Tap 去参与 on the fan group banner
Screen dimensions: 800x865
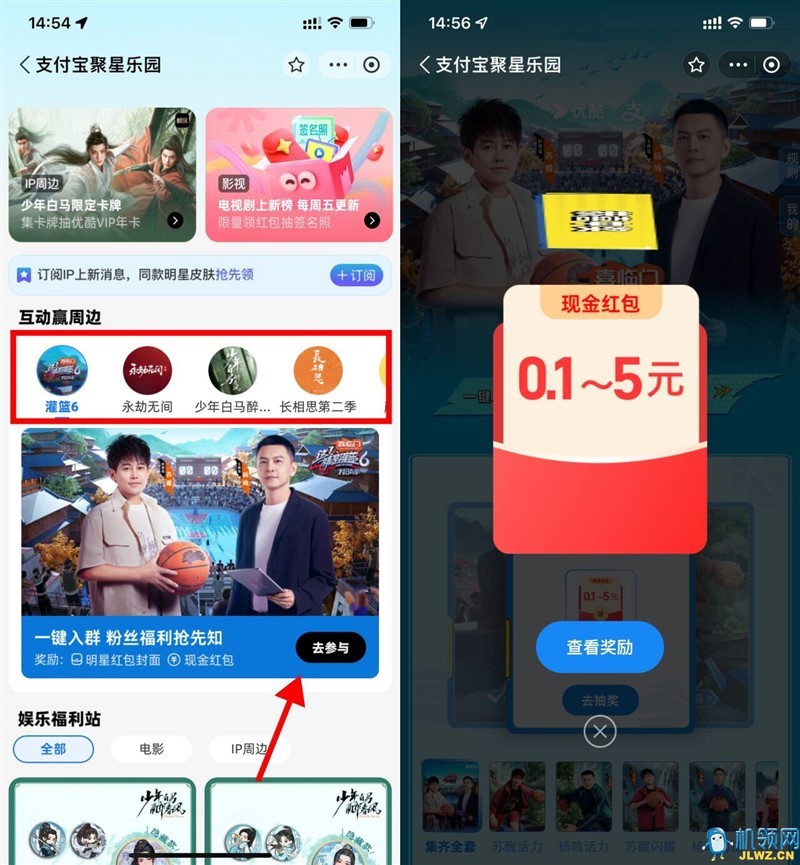[x=330, y=648]
